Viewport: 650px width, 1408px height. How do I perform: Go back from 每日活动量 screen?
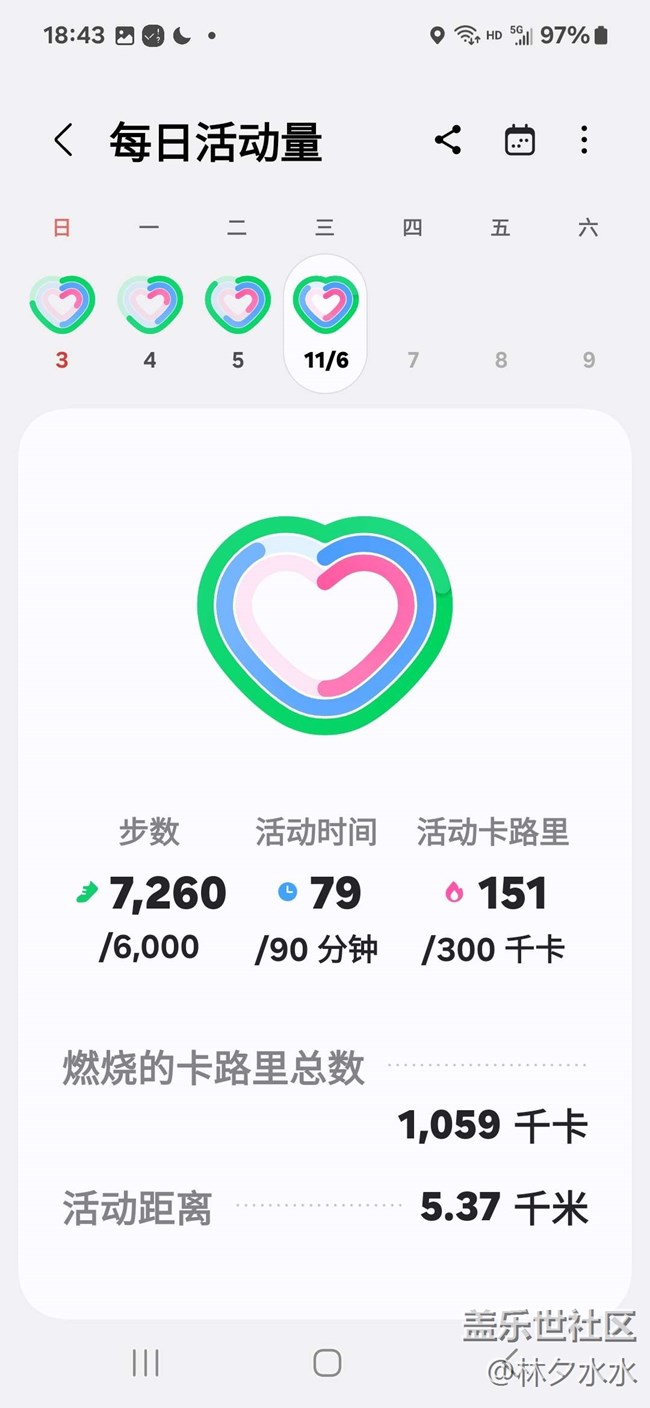tap(63, 141)
